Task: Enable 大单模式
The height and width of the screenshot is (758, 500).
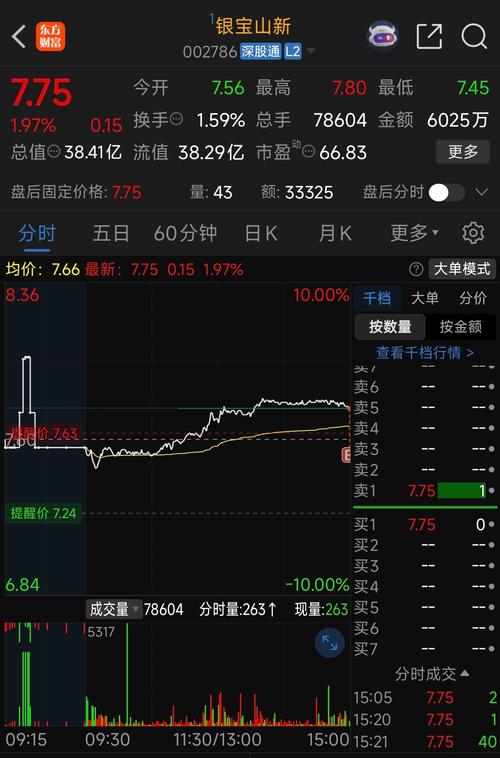Action: click(x=462, y=269)
